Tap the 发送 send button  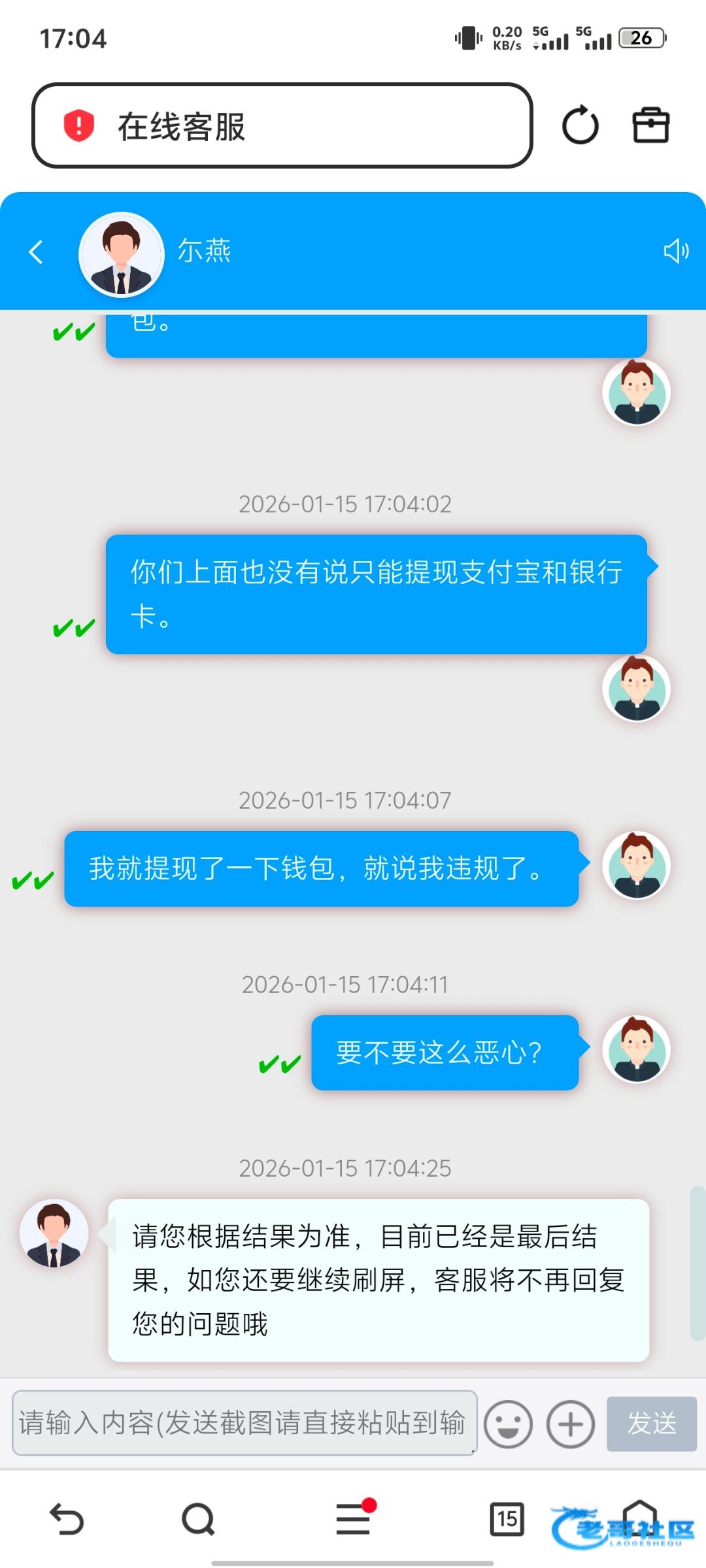(651, 1424)
